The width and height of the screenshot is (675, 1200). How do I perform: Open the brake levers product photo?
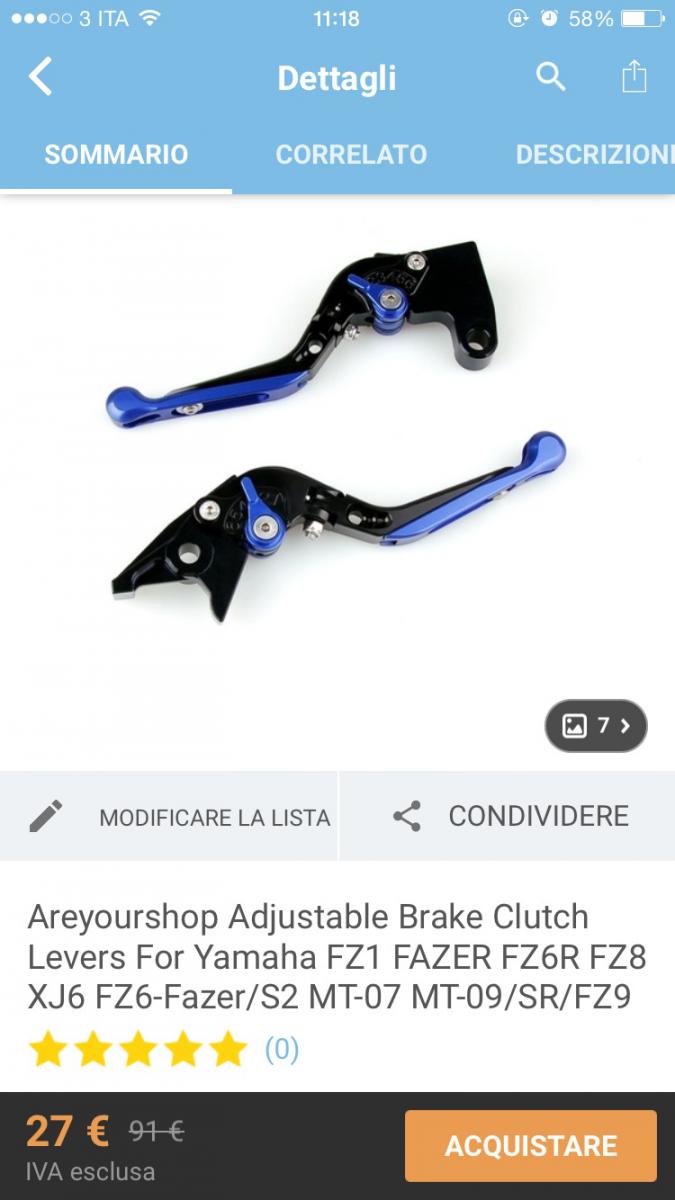tap(337, 430)
